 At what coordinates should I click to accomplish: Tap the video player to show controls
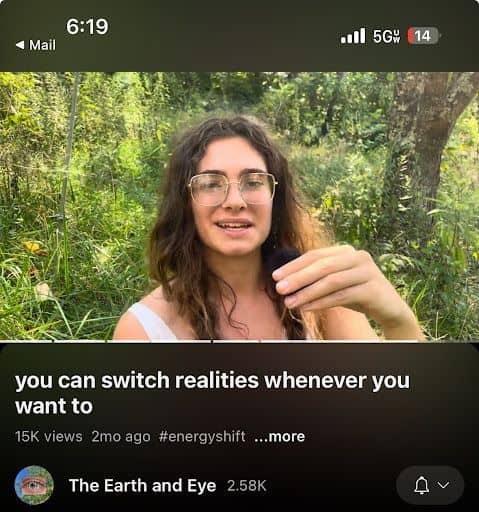[239, 206]
